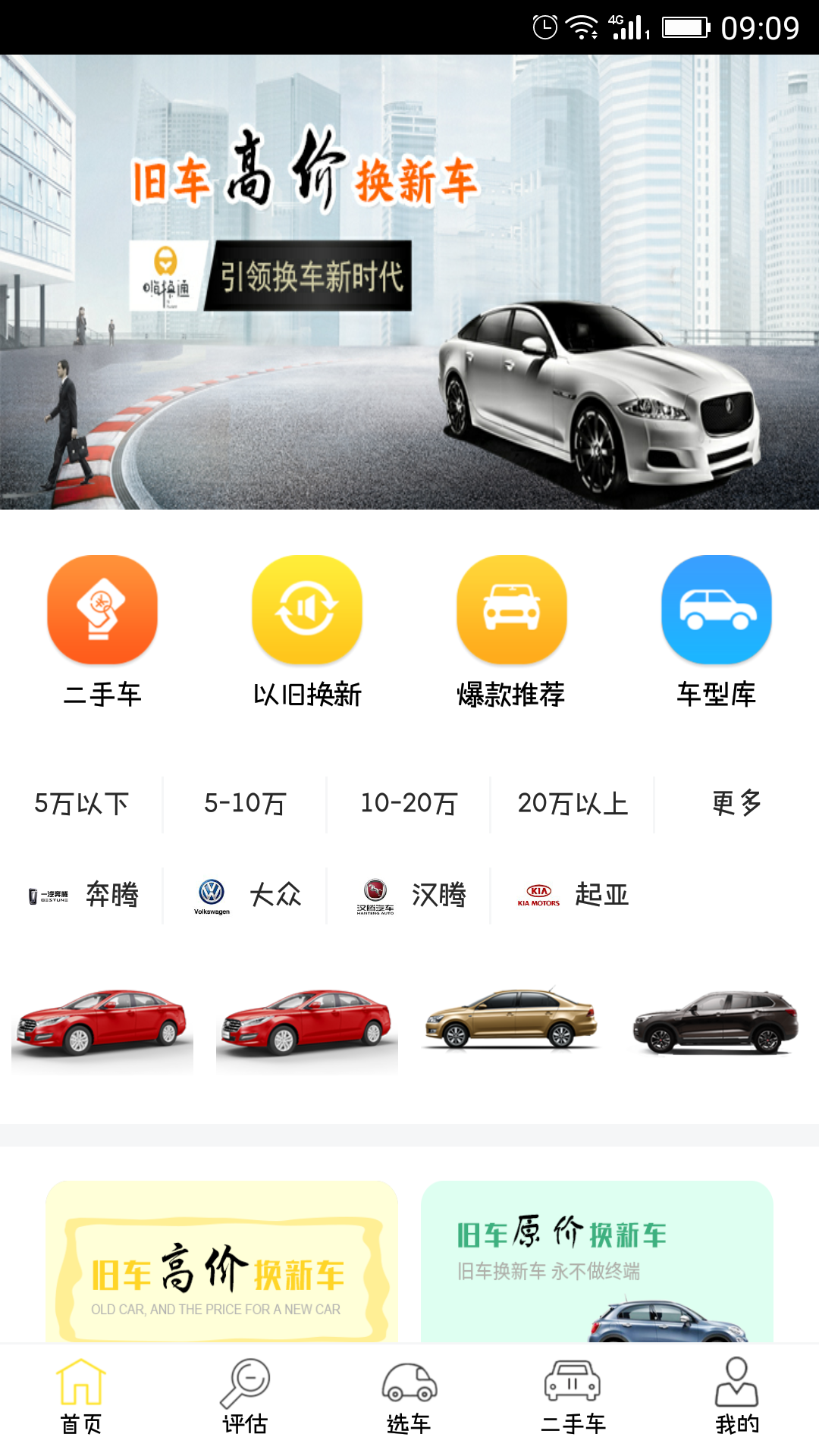Open the blue 车型库 car model library icon
The height and width of the screenshot is (1456, 819).
click(x=715, y=609)
